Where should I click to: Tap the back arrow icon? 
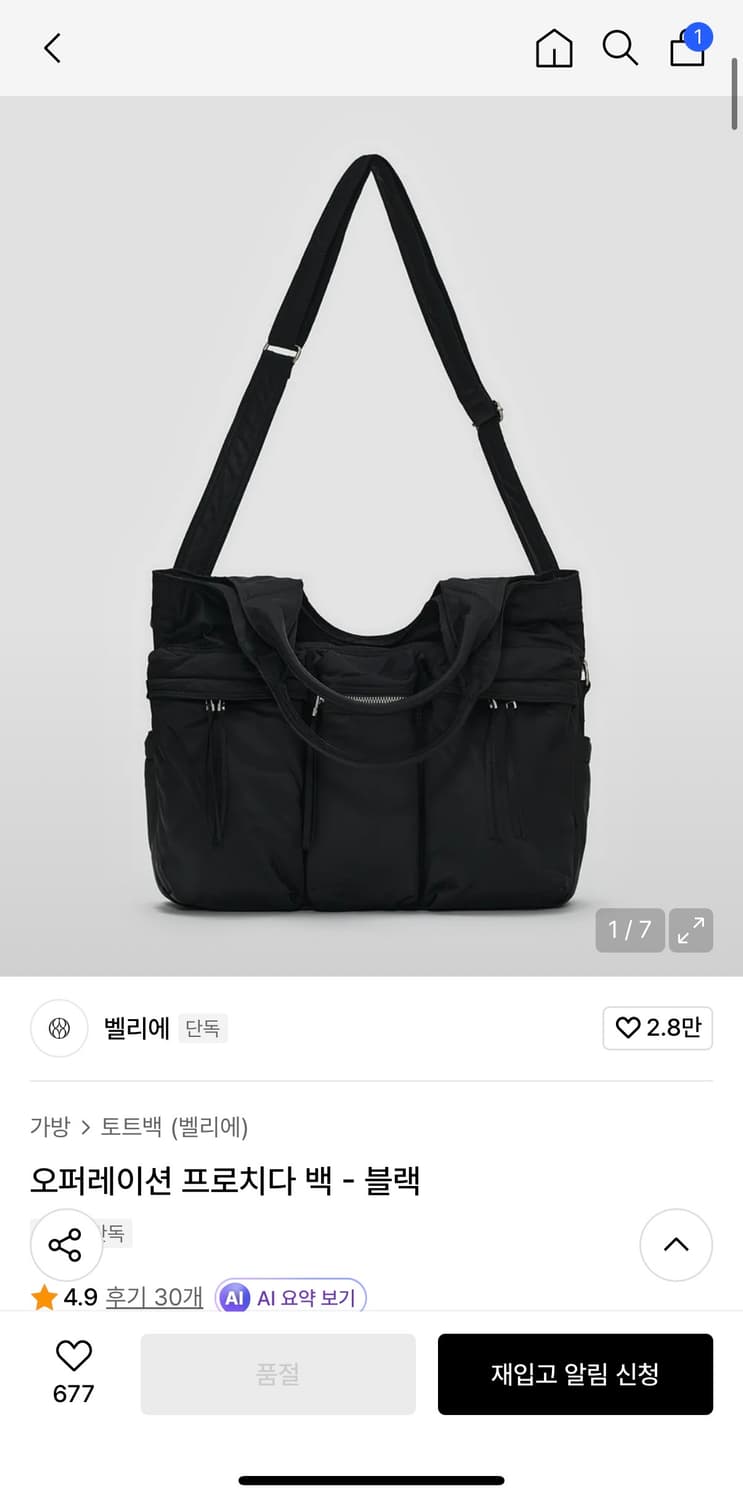(x=52, y=47)
